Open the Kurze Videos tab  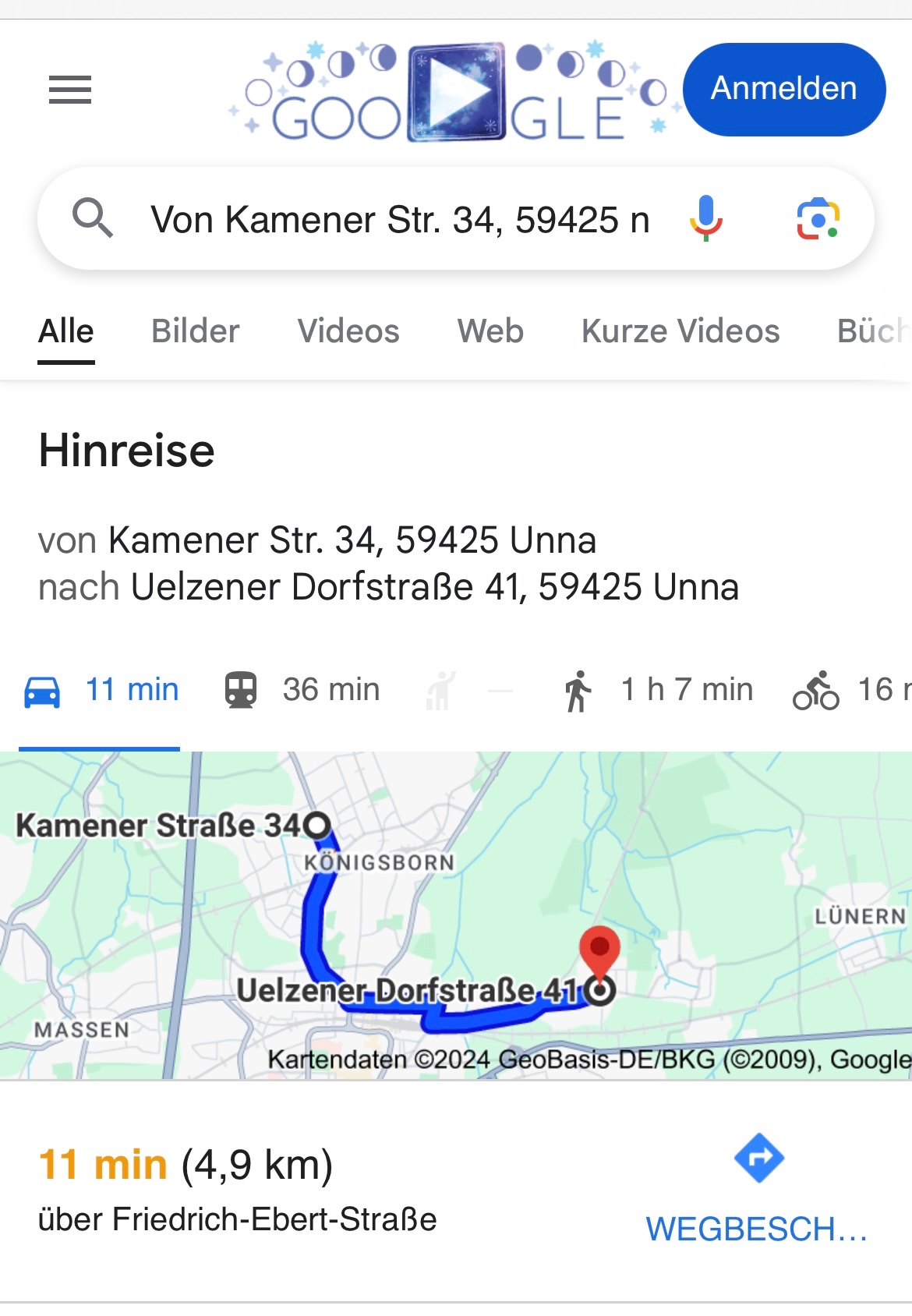pyautogui.click(x=680, y=331)
